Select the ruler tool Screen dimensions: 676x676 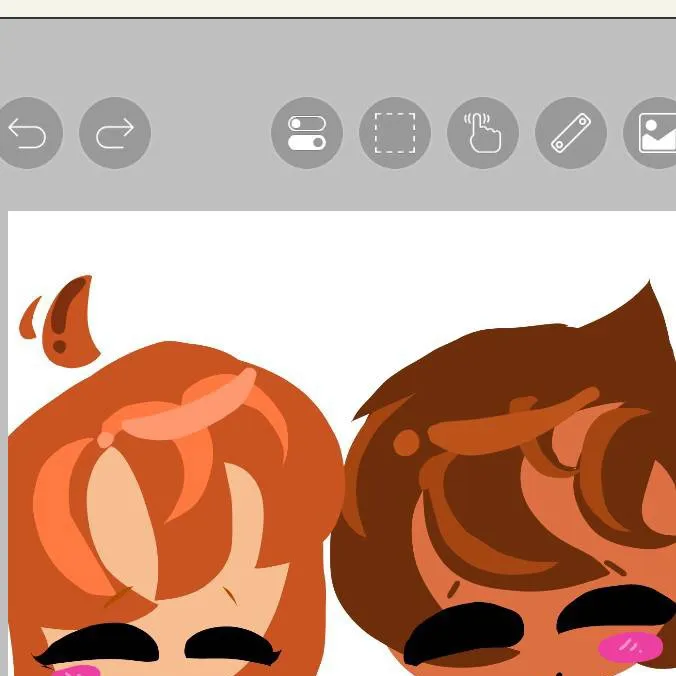pyautogui.click(x=571, y=133)
